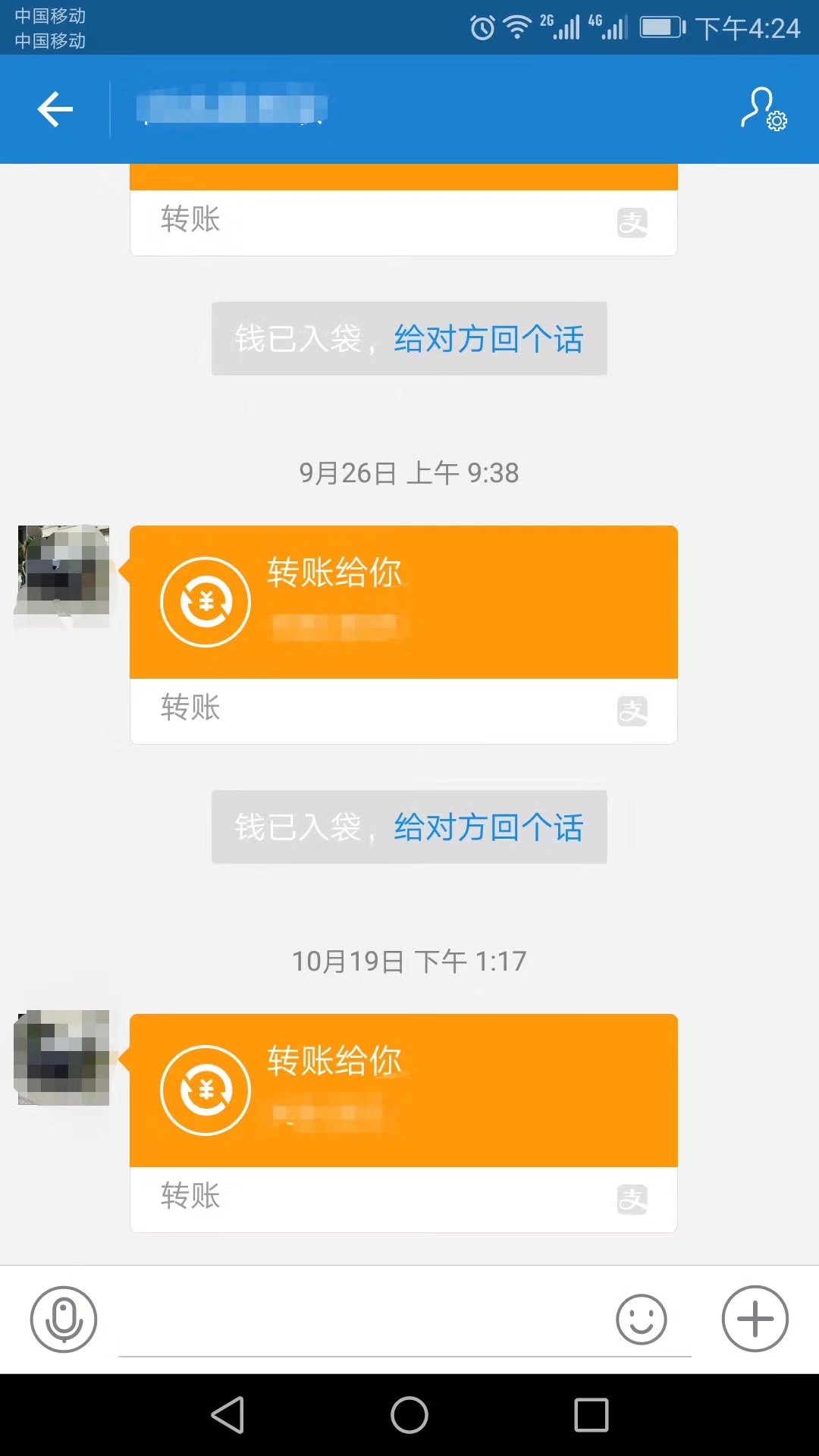Open the contact settings icon
This screenshot has width=819, height=1456.
[763, 109]
